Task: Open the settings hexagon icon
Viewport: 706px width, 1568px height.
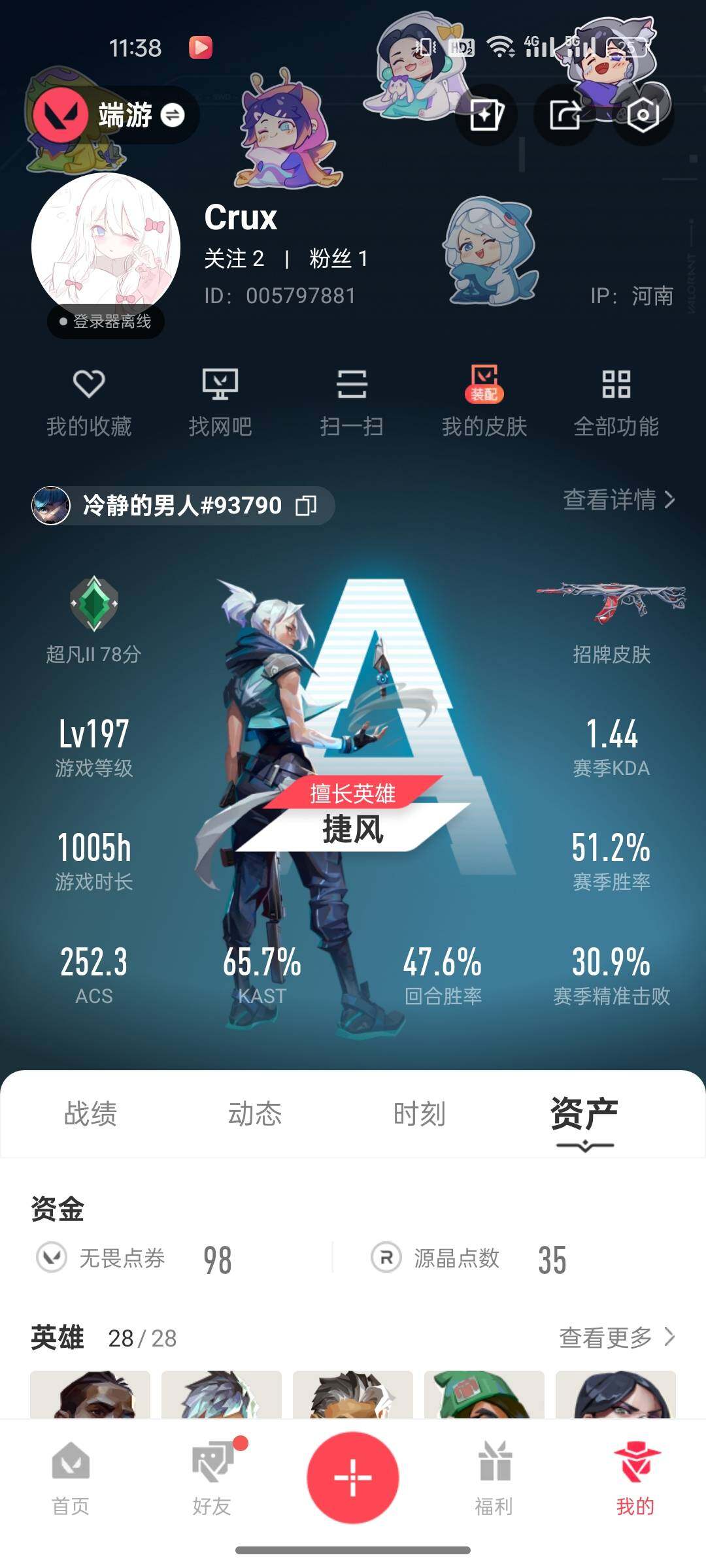Action: click(x=642, y=116)
